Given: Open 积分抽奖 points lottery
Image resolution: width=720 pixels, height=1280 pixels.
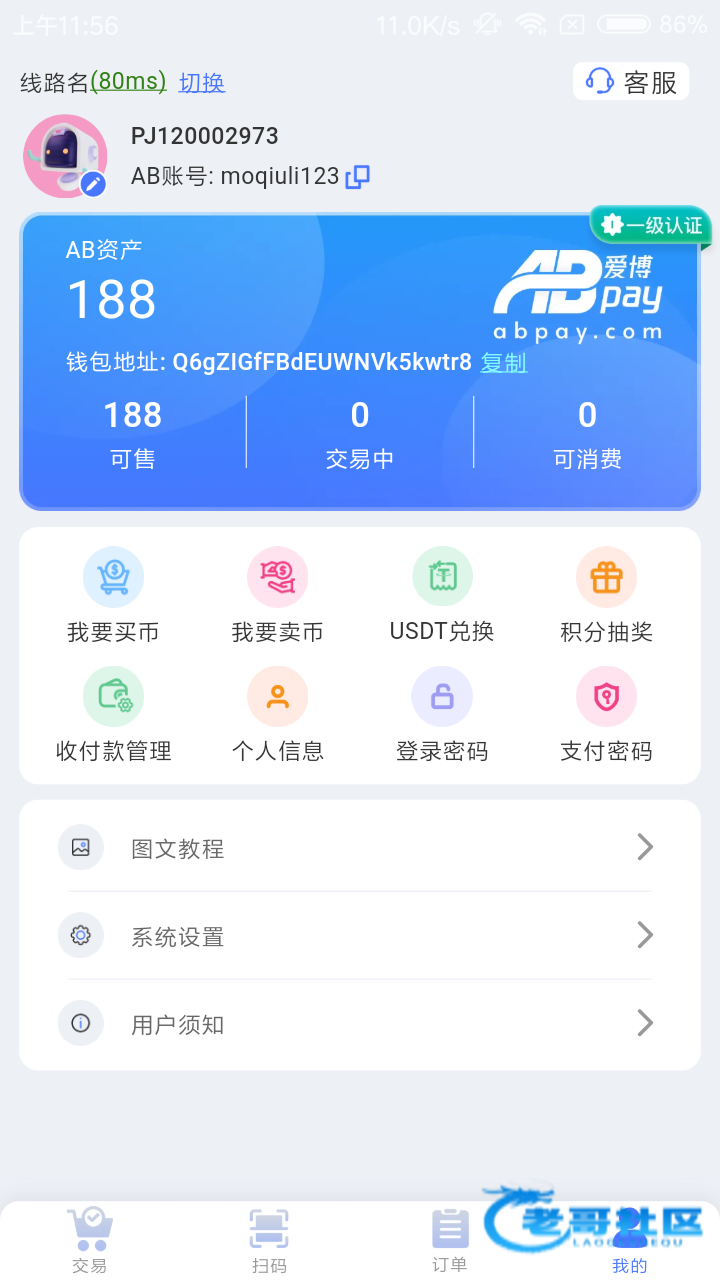Looking at the screenshot, I should point(606,596).
